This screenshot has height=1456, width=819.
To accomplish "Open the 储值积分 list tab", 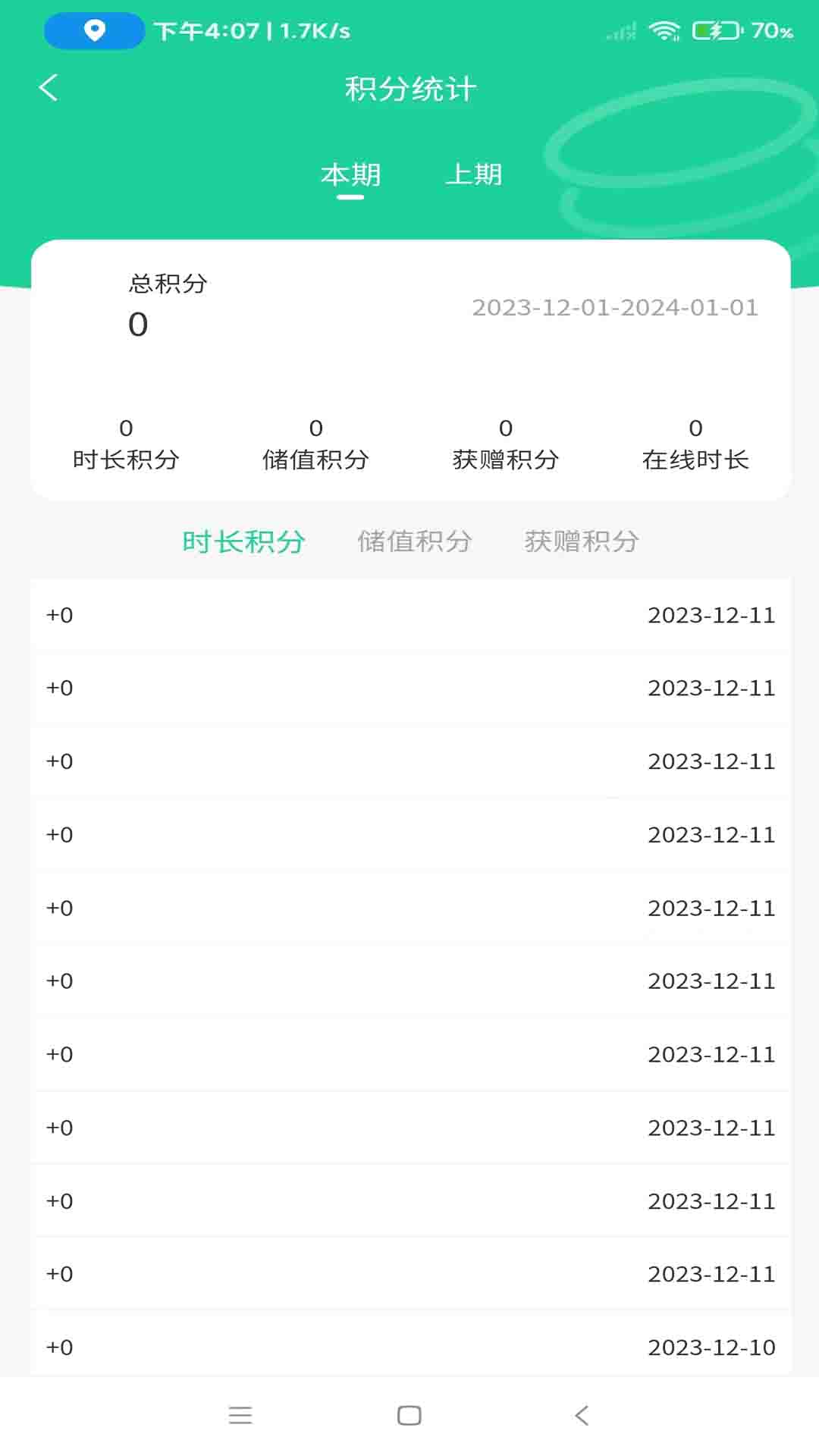I will click(416, 541).
